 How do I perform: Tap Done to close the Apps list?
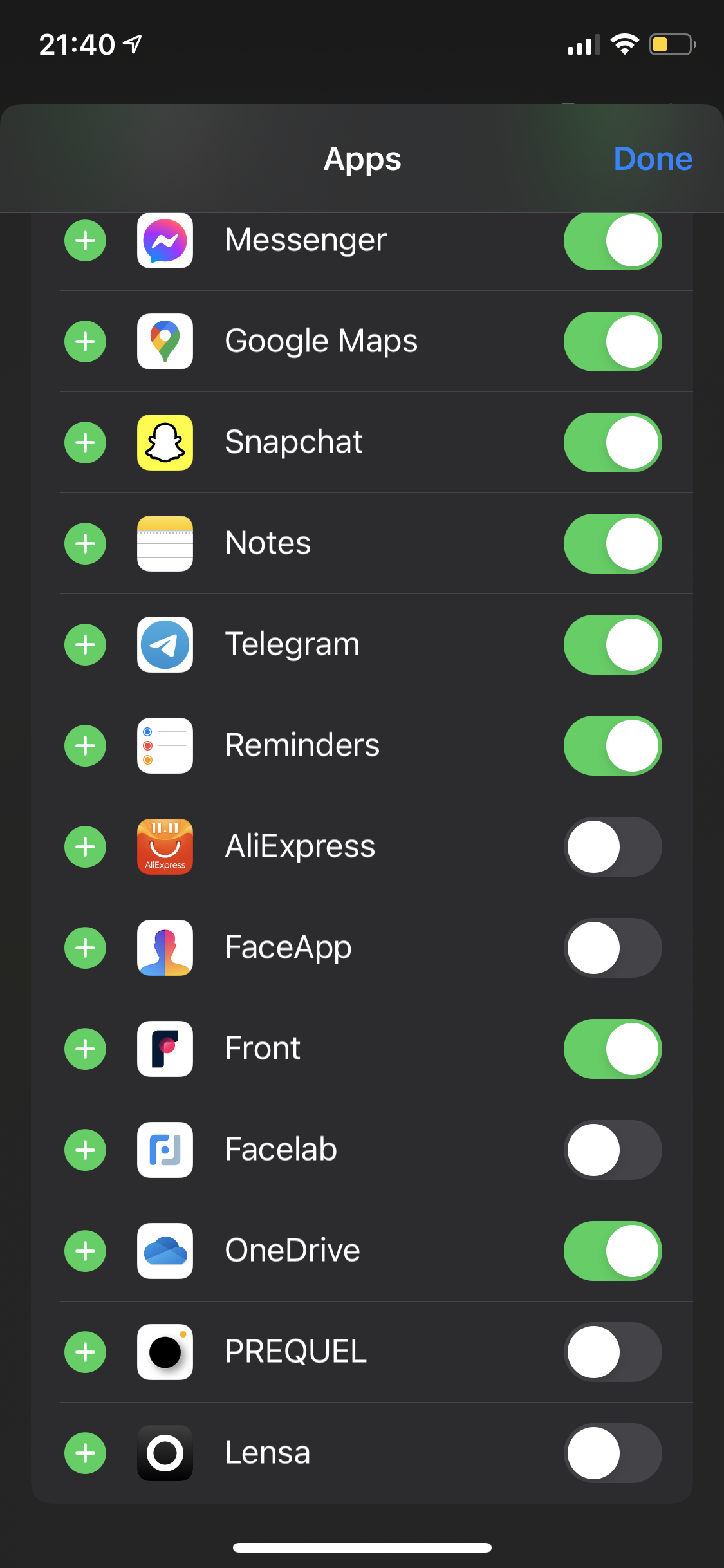pos(653,159)
